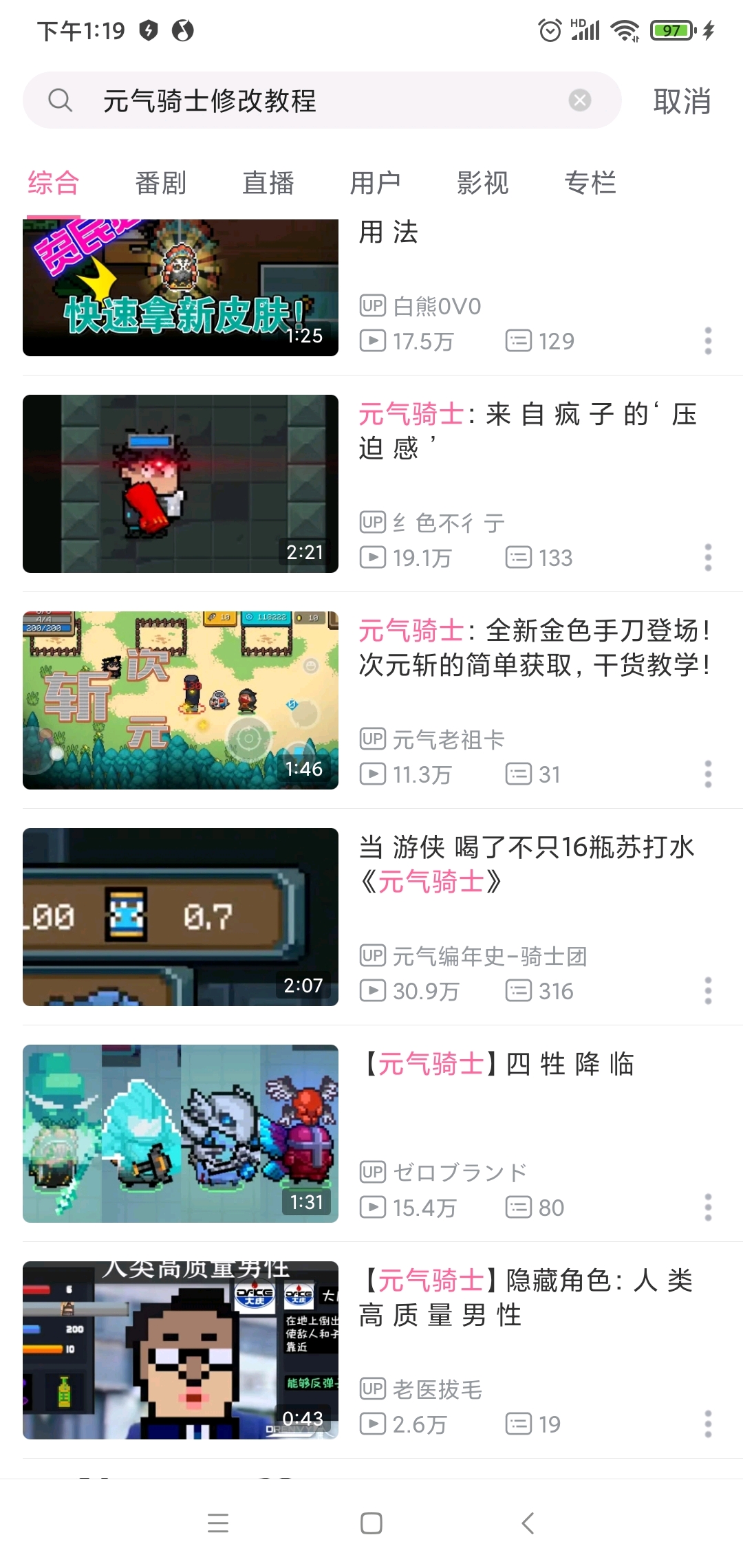This screenshot has width=743, height=1568.
Task: Open more options menu on 隐藏角色 video
Action: click(708, 1424)
